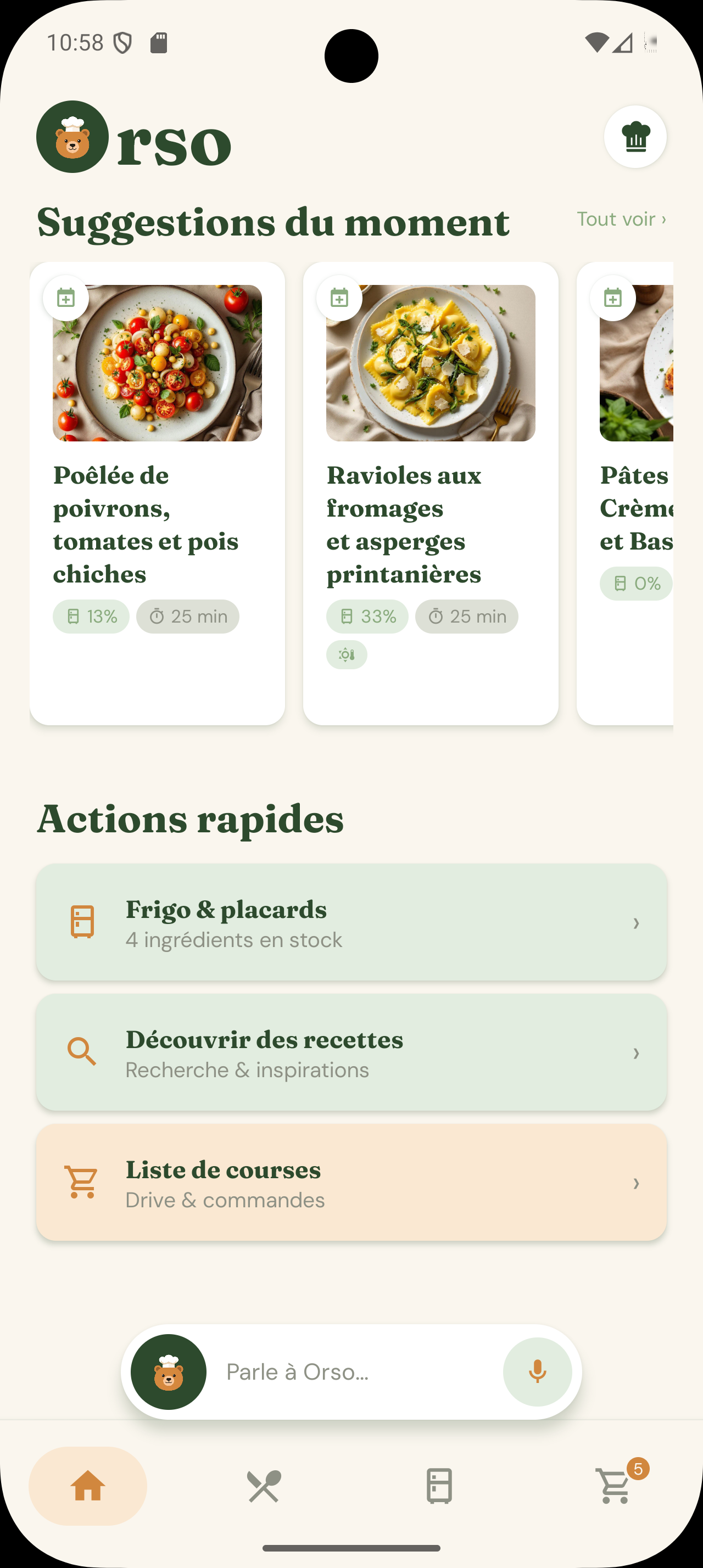
Task: Add Poêlée de poivrons to the meal calendar
Action: click(x=66, y=298)
